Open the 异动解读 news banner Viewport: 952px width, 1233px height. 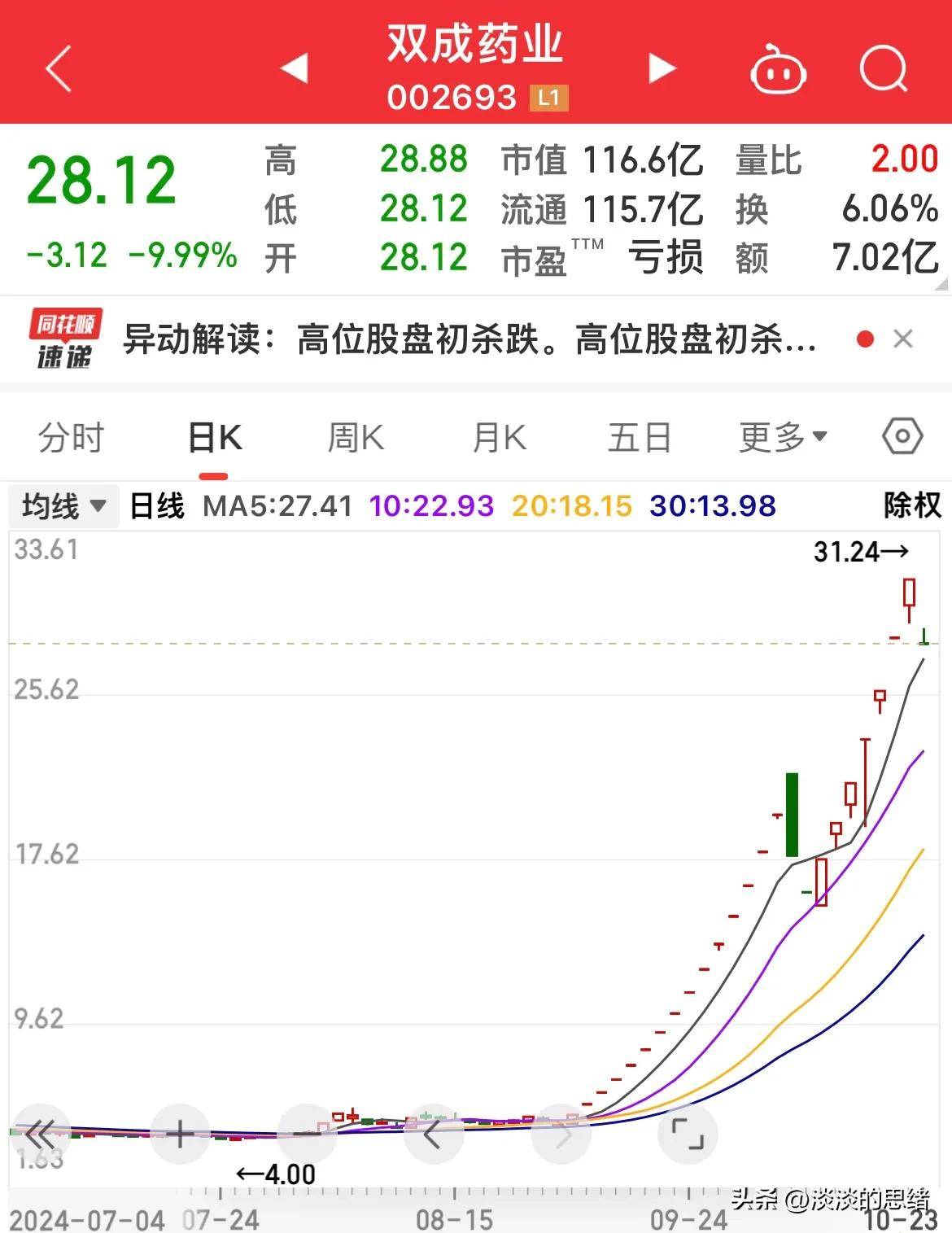click(x=464, y=340)
